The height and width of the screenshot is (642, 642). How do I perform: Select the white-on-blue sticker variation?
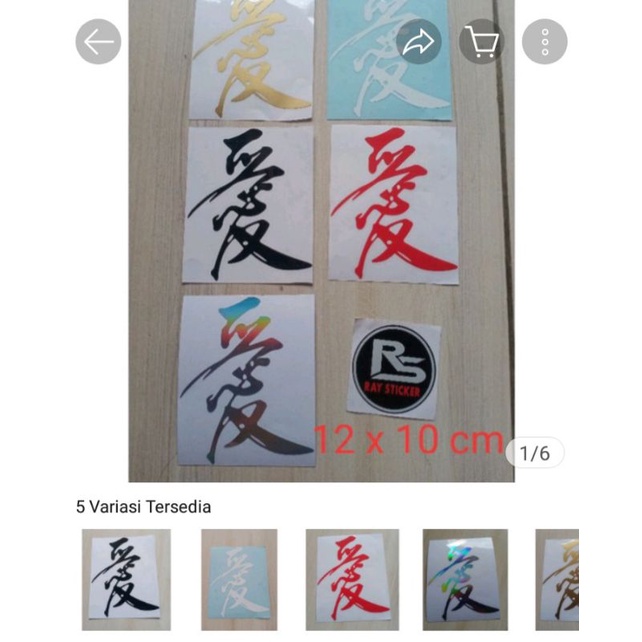pos(239,580)
